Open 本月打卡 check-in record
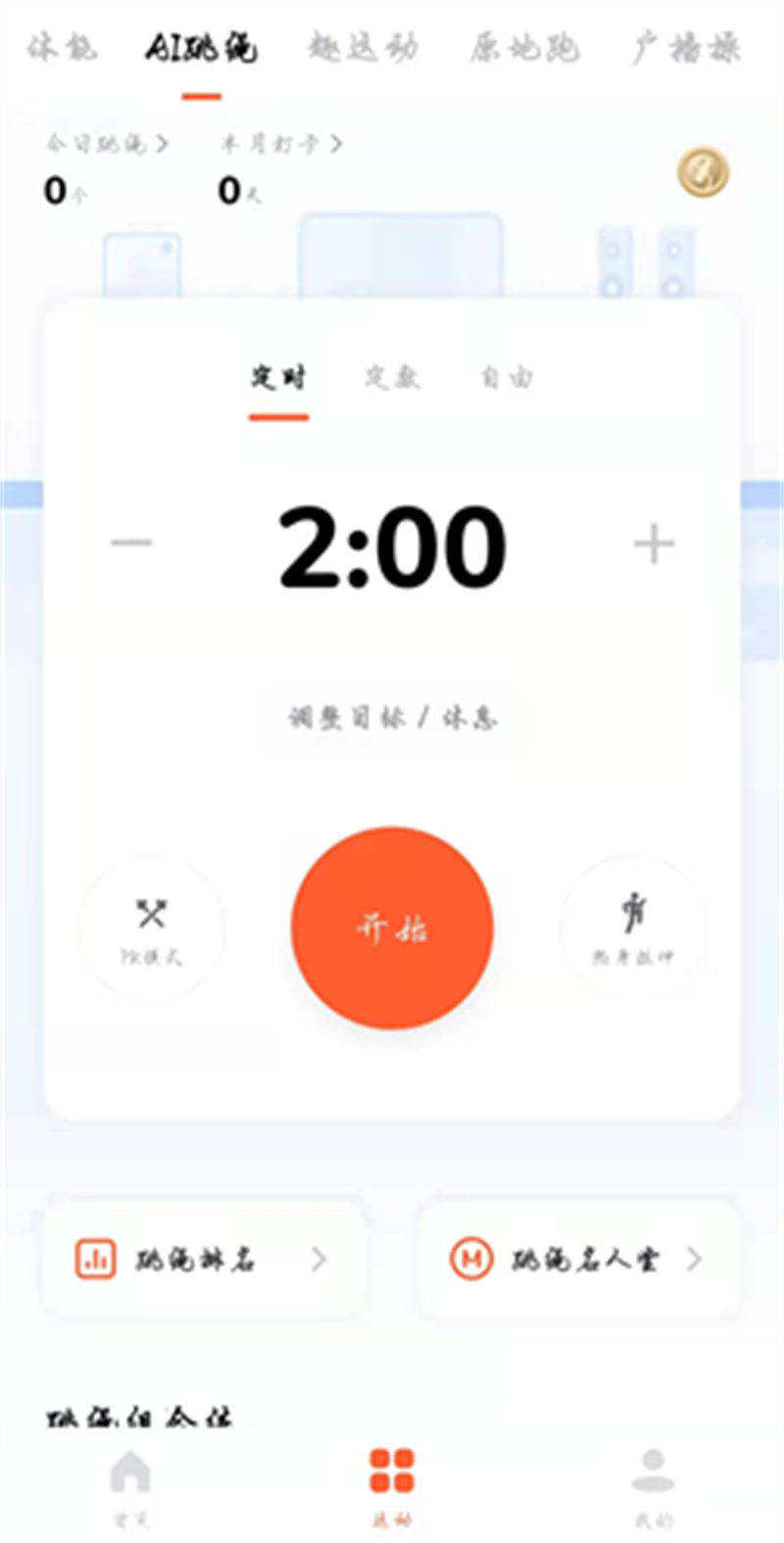 tap(280, 144)
